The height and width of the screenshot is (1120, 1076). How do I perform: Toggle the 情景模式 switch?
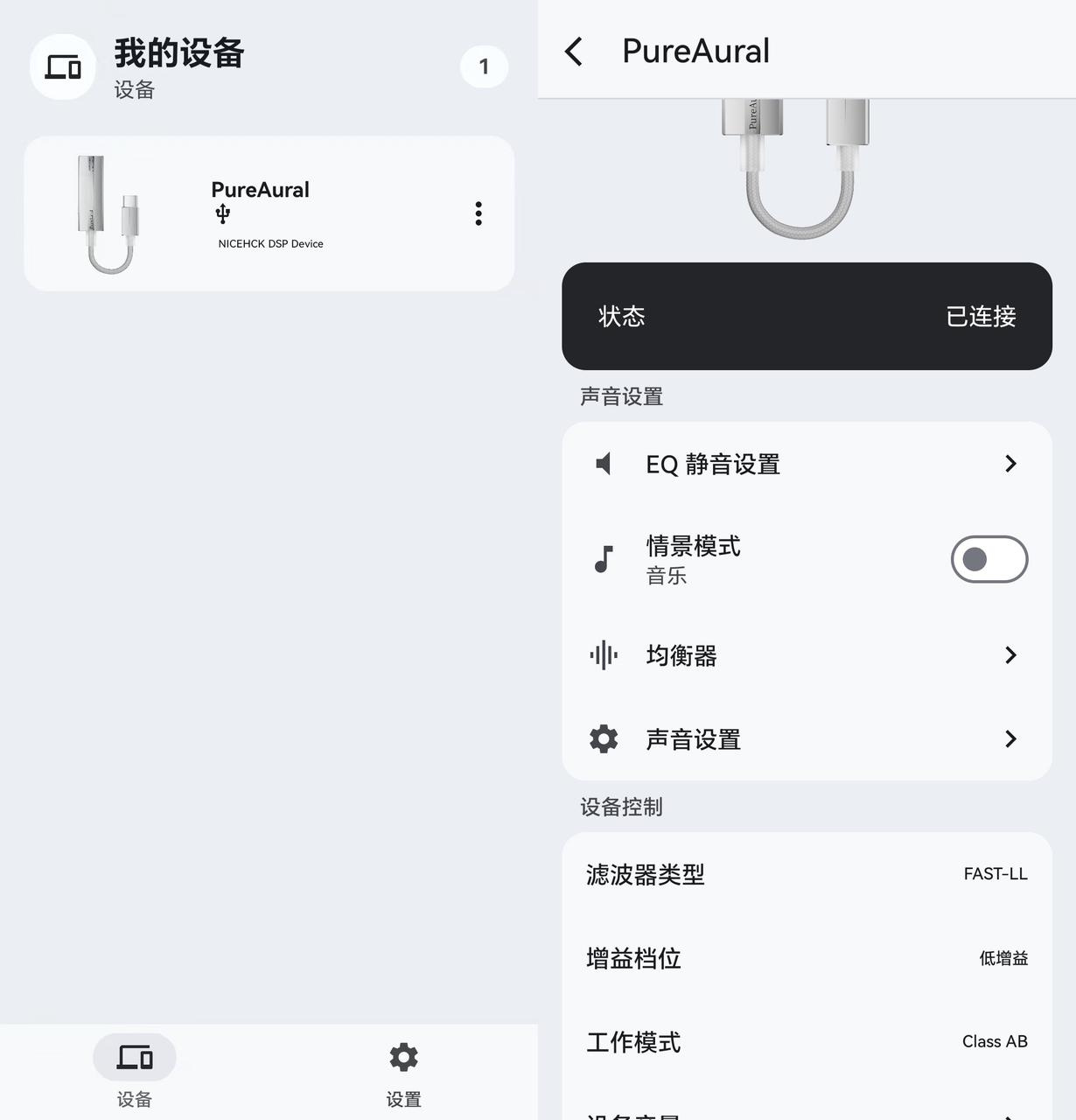click(989, 559)
